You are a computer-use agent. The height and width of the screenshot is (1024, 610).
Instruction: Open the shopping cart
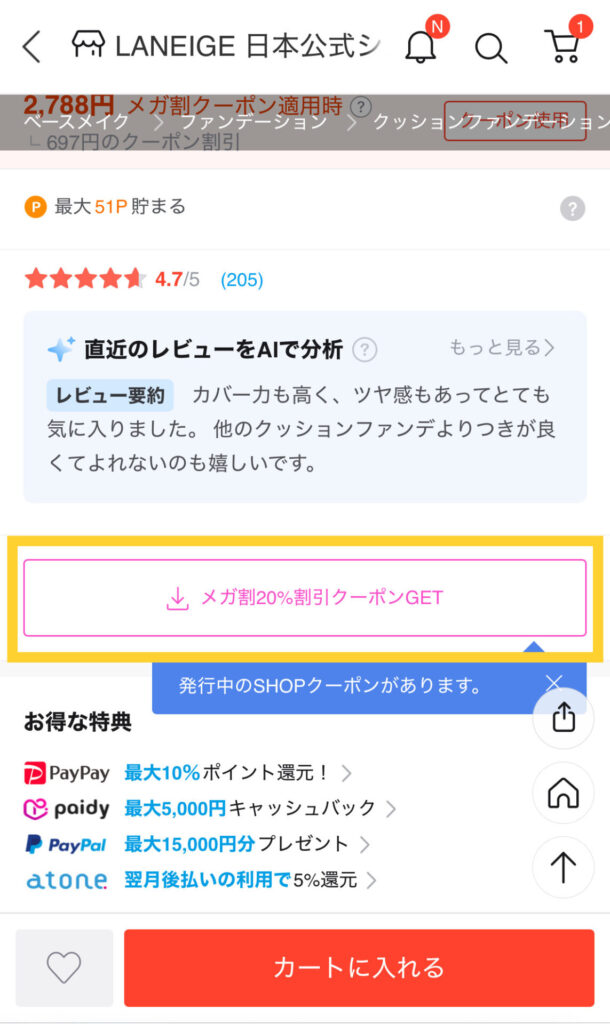[564, 46]
